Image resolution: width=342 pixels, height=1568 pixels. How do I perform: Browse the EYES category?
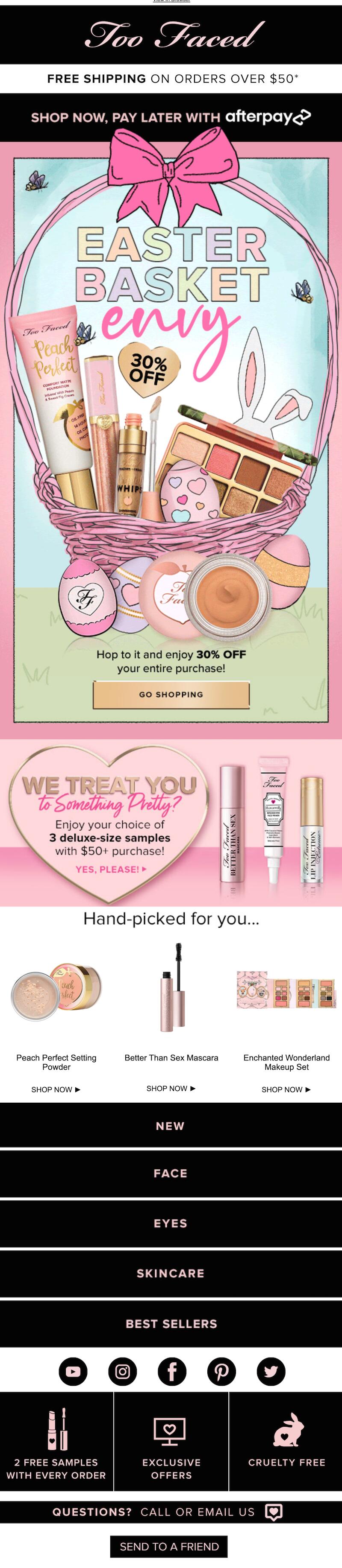coord(171,1223)
